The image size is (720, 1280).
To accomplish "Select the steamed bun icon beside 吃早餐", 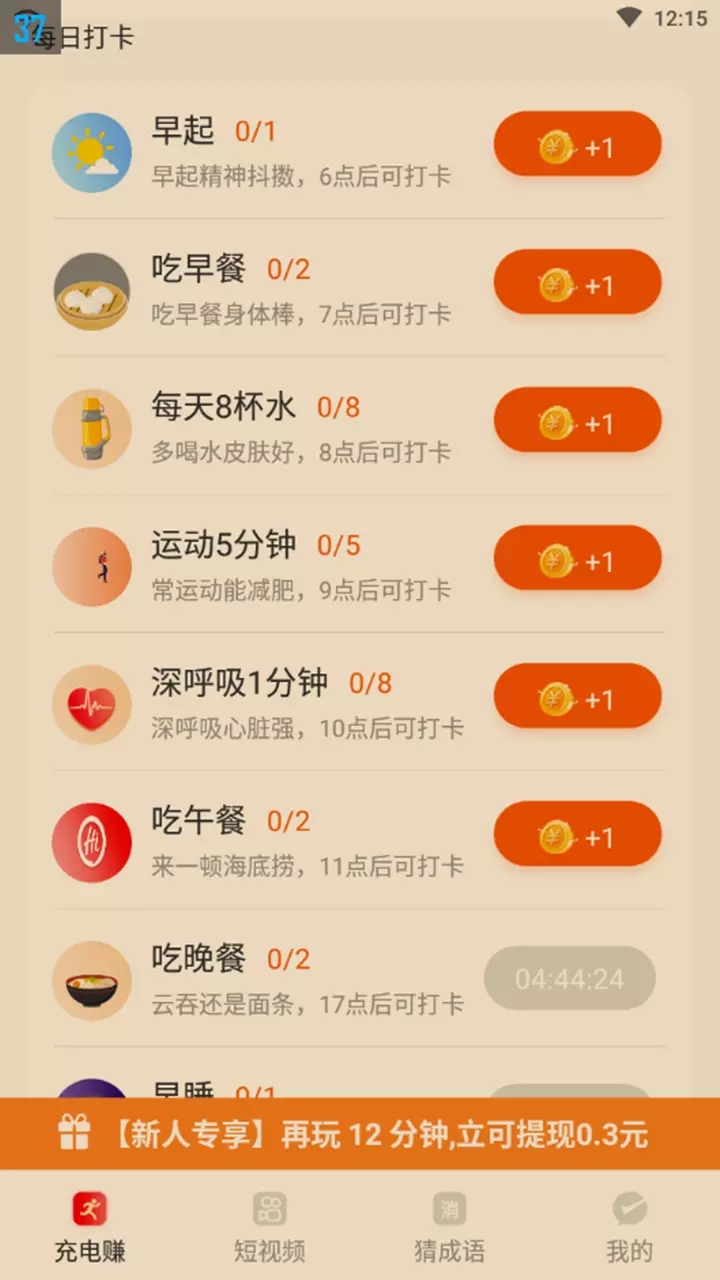I will [x=92, y=290].
